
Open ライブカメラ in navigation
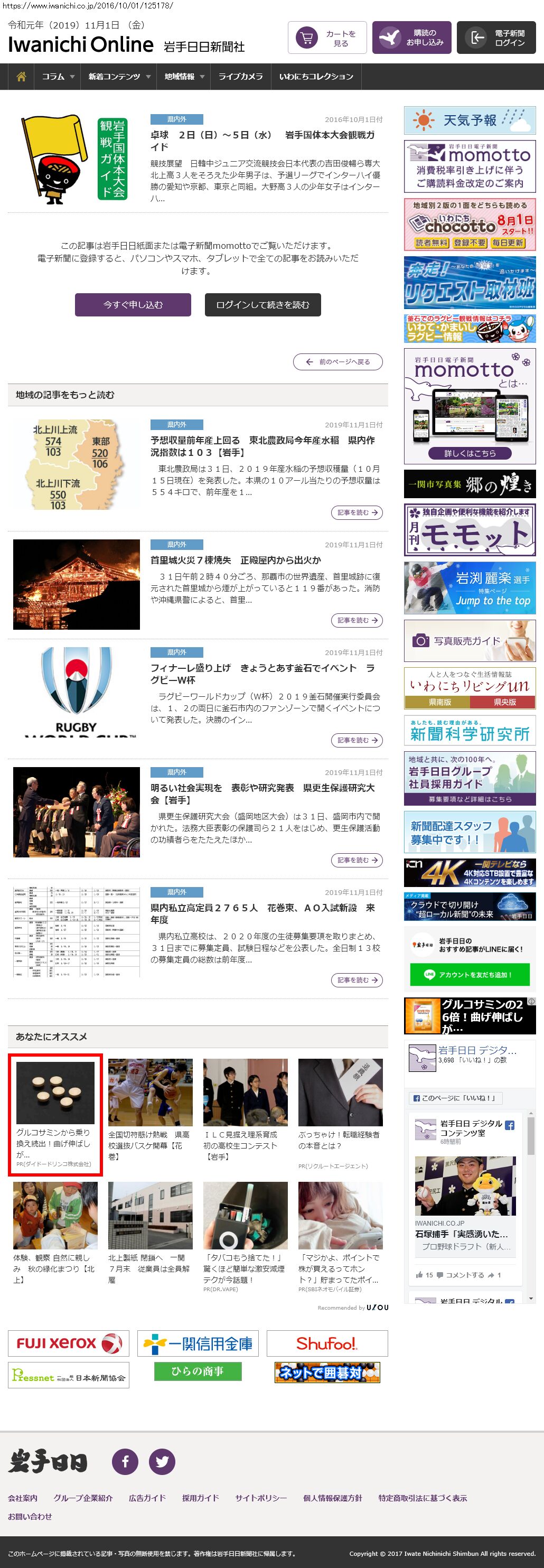click(x=240, y=77)
